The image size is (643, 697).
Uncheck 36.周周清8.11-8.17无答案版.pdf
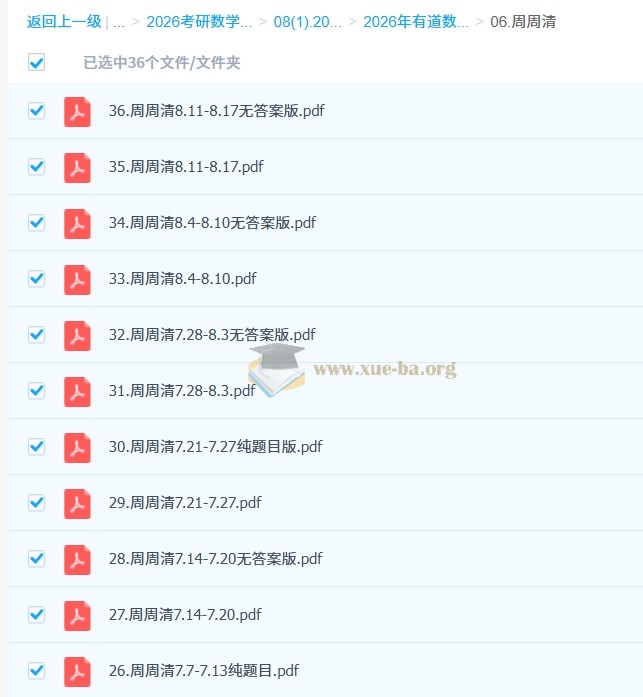click(x=37, y=110)
